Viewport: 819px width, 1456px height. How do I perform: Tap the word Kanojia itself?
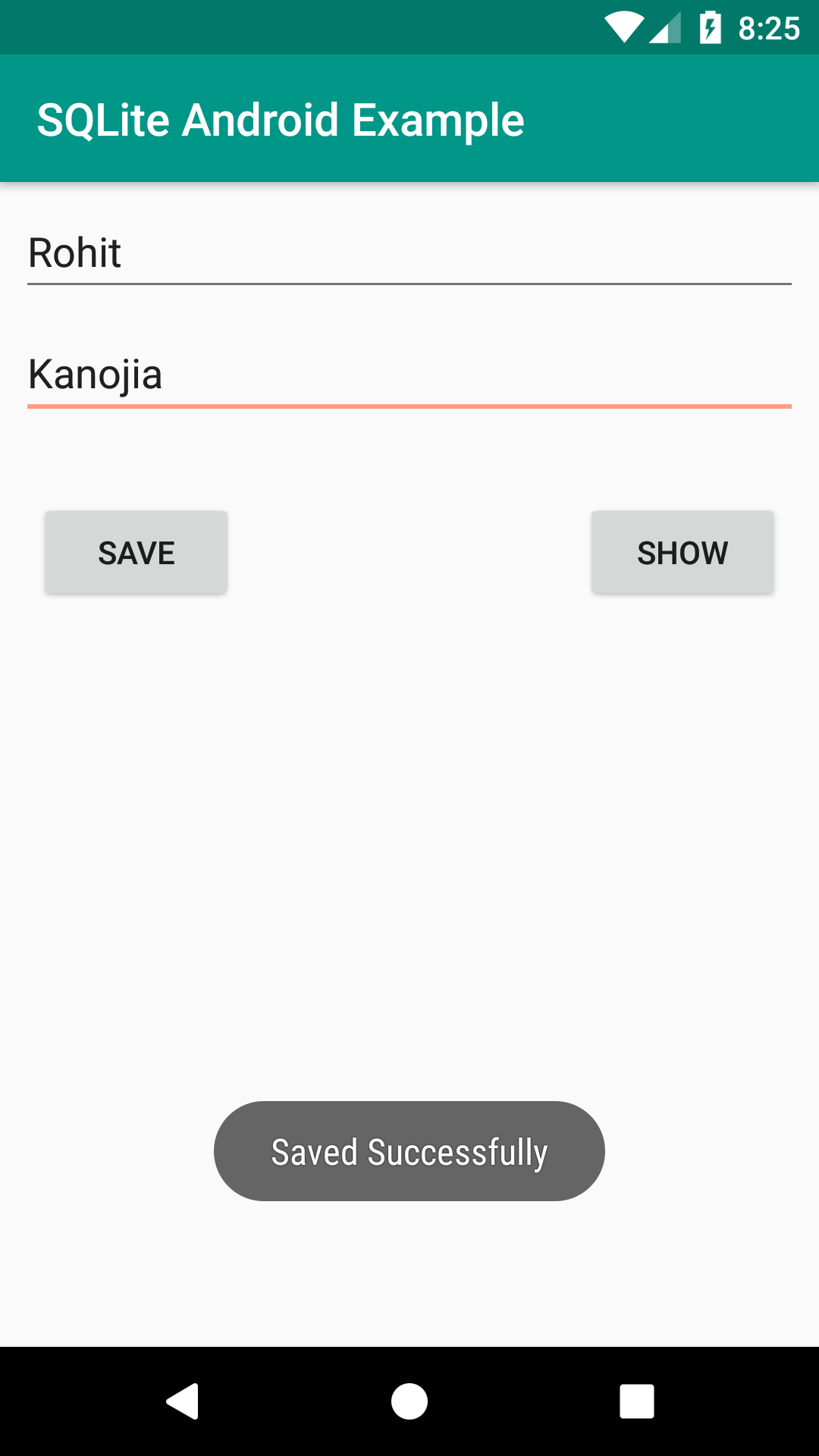tap(94, 373)
